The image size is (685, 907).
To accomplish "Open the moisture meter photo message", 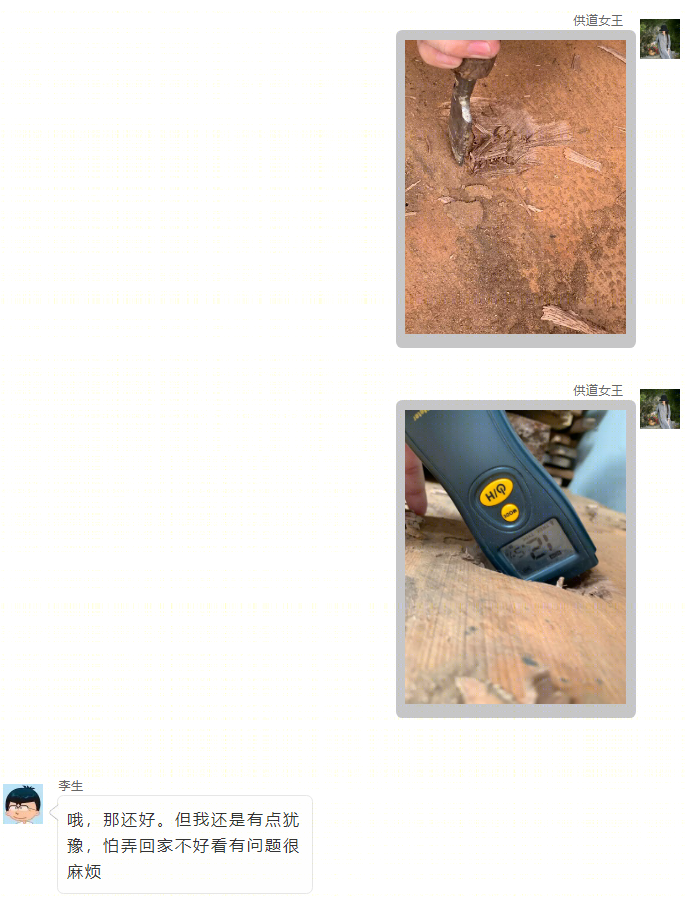I will point(515,557).
